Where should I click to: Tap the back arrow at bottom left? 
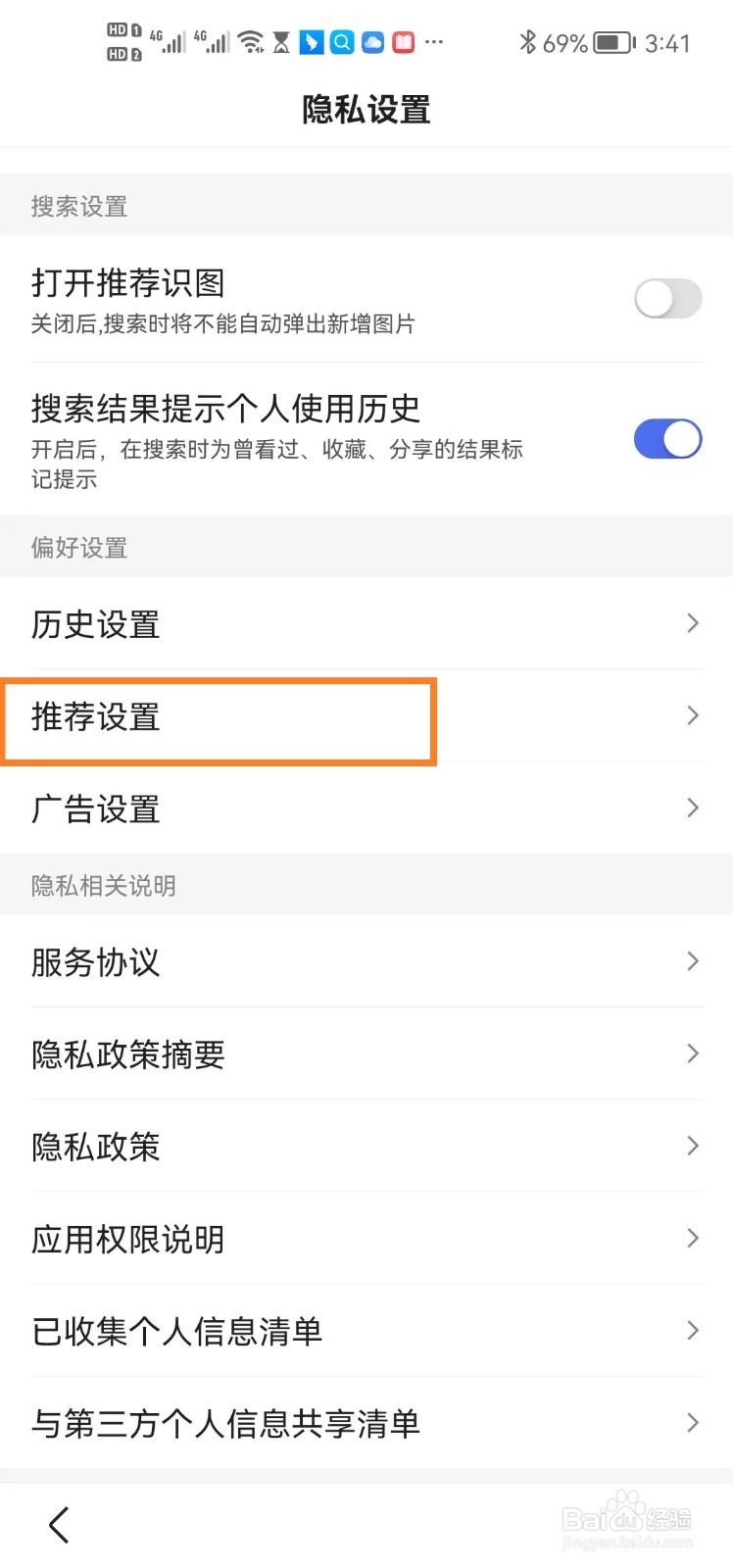coord(56,1524)
